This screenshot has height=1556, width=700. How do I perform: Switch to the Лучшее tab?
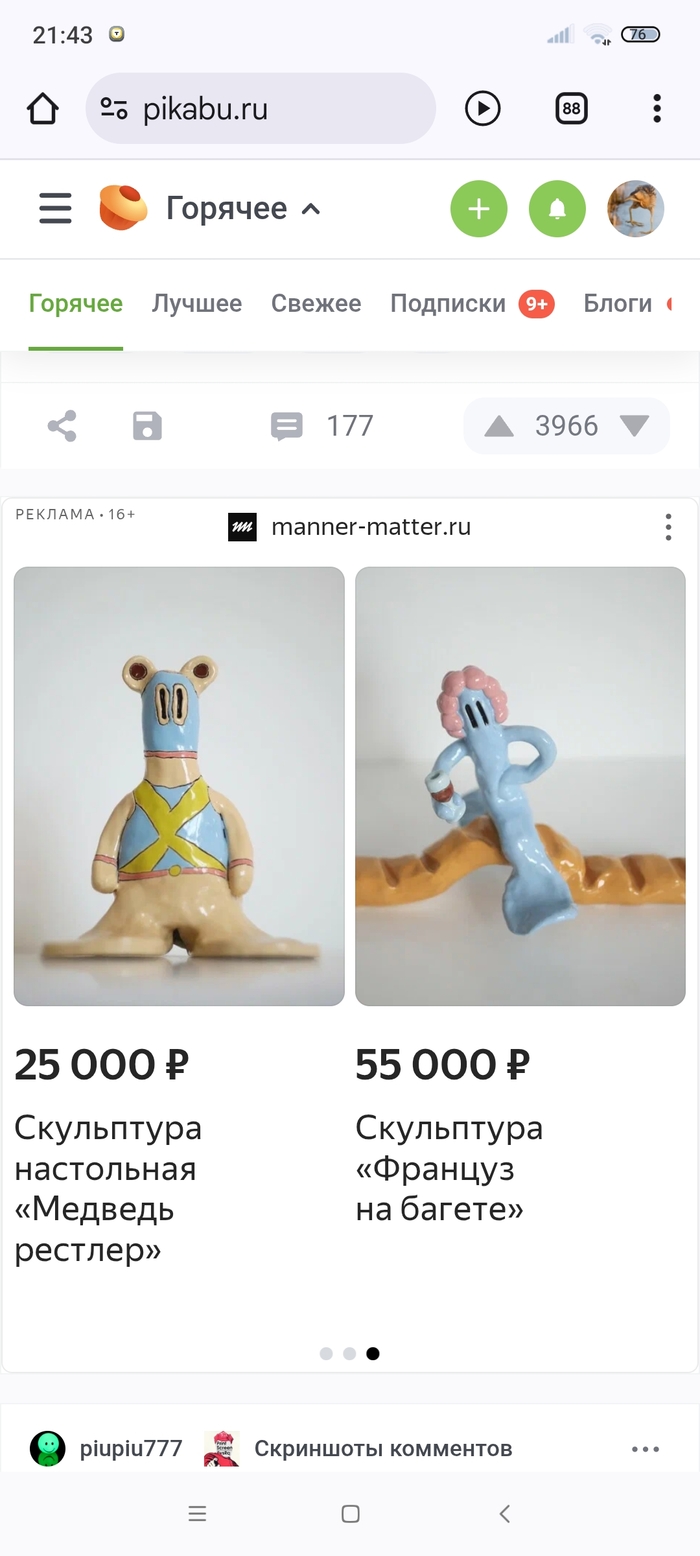point(197,303)
